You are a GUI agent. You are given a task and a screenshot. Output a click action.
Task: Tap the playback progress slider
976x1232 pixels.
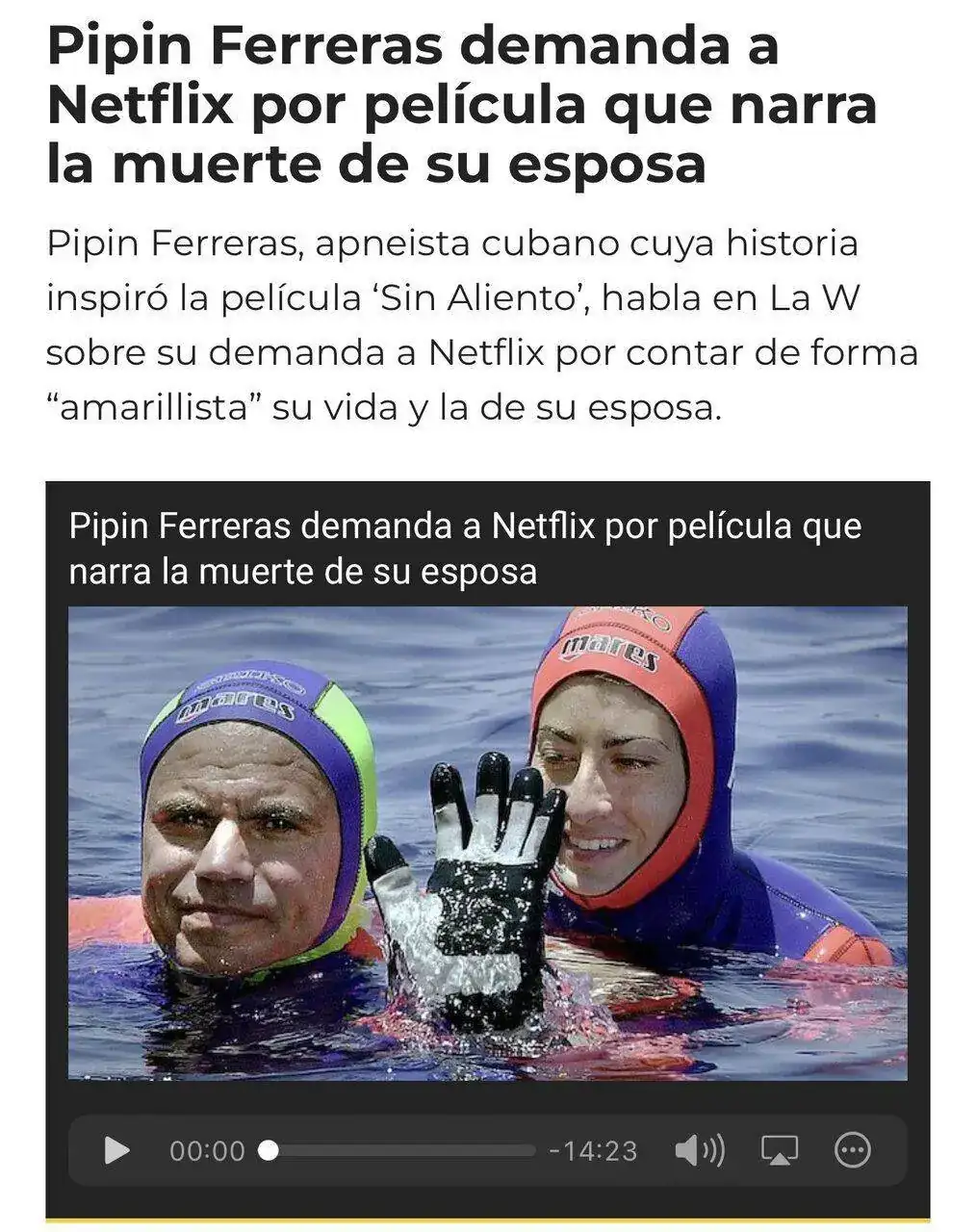click(x=399, y=1150)
